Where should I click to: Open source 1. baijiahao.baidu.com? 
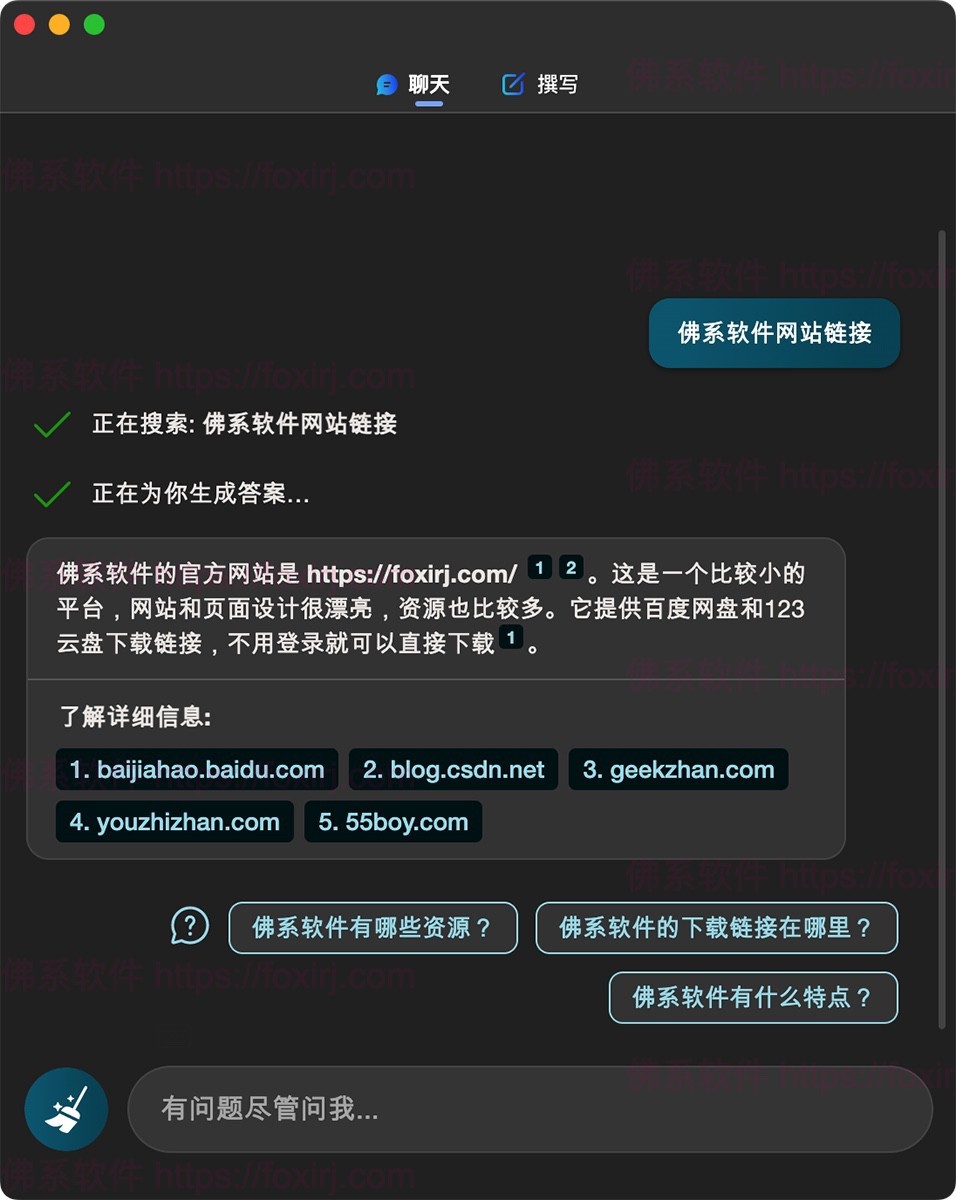click(197, 770)
